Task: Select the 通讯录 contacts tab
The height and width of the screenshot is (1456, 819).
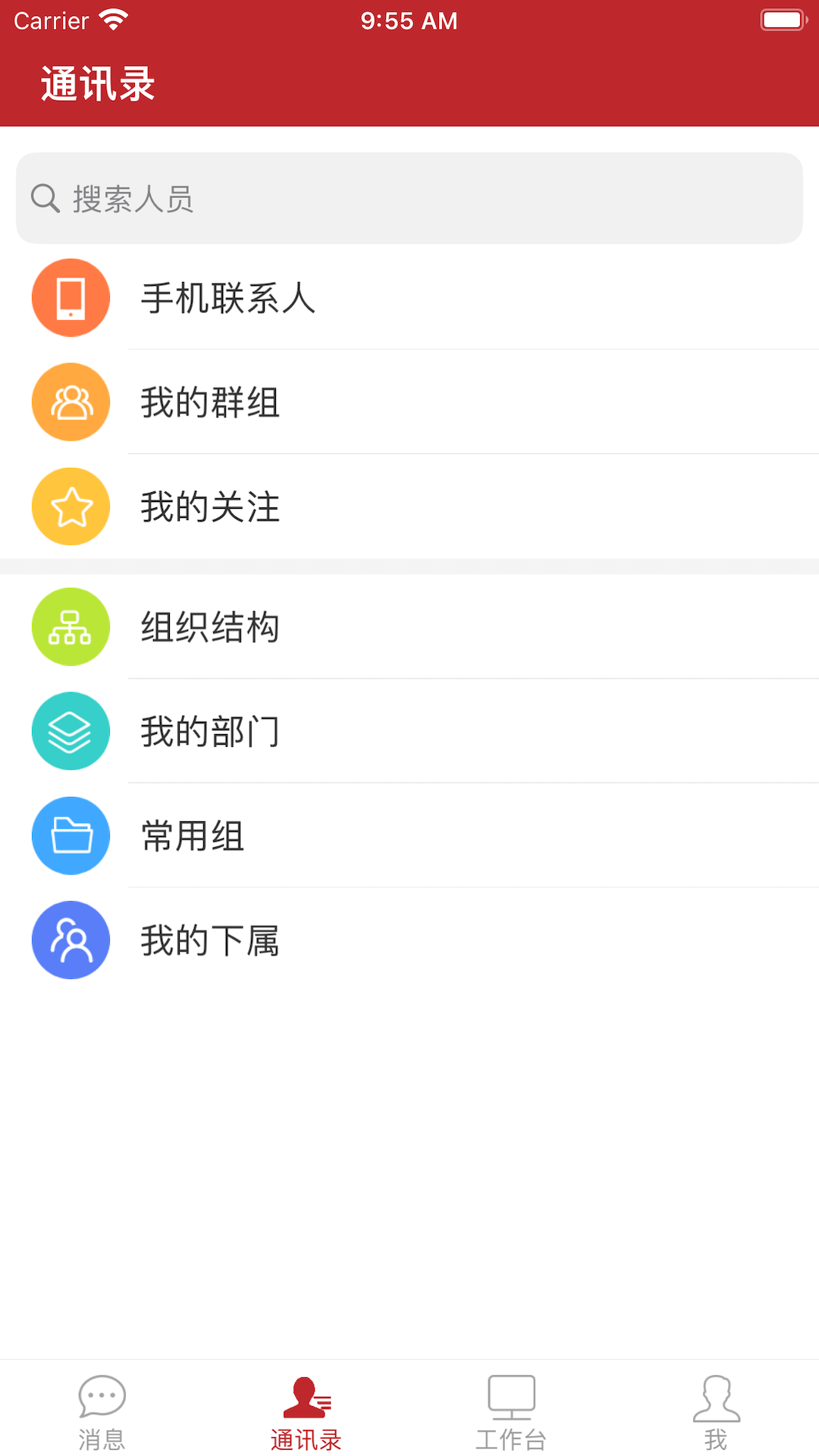Action: point(306,1412)
